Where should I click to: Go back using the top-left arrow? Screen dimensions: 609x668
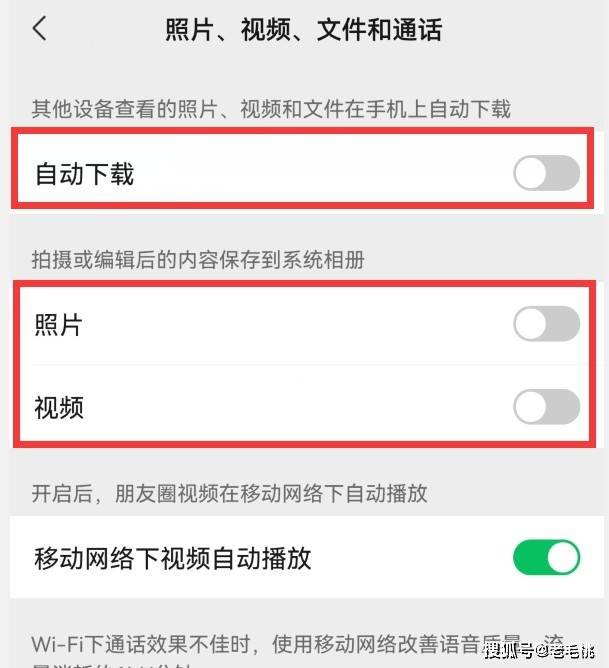pyautogui.click(x=39, y=29)
